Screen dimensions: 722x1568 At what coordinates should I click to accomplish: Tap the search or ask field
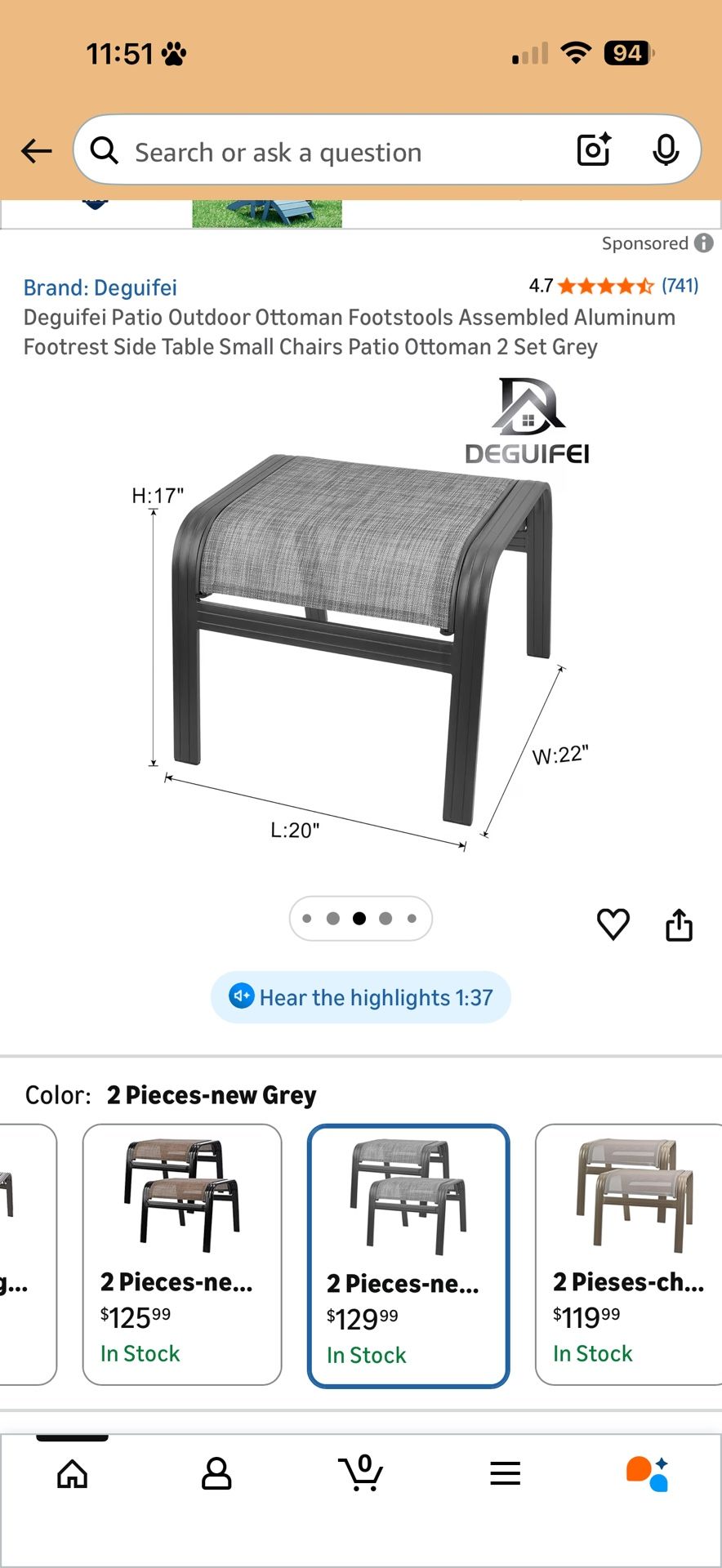click(x=327, y=152)
